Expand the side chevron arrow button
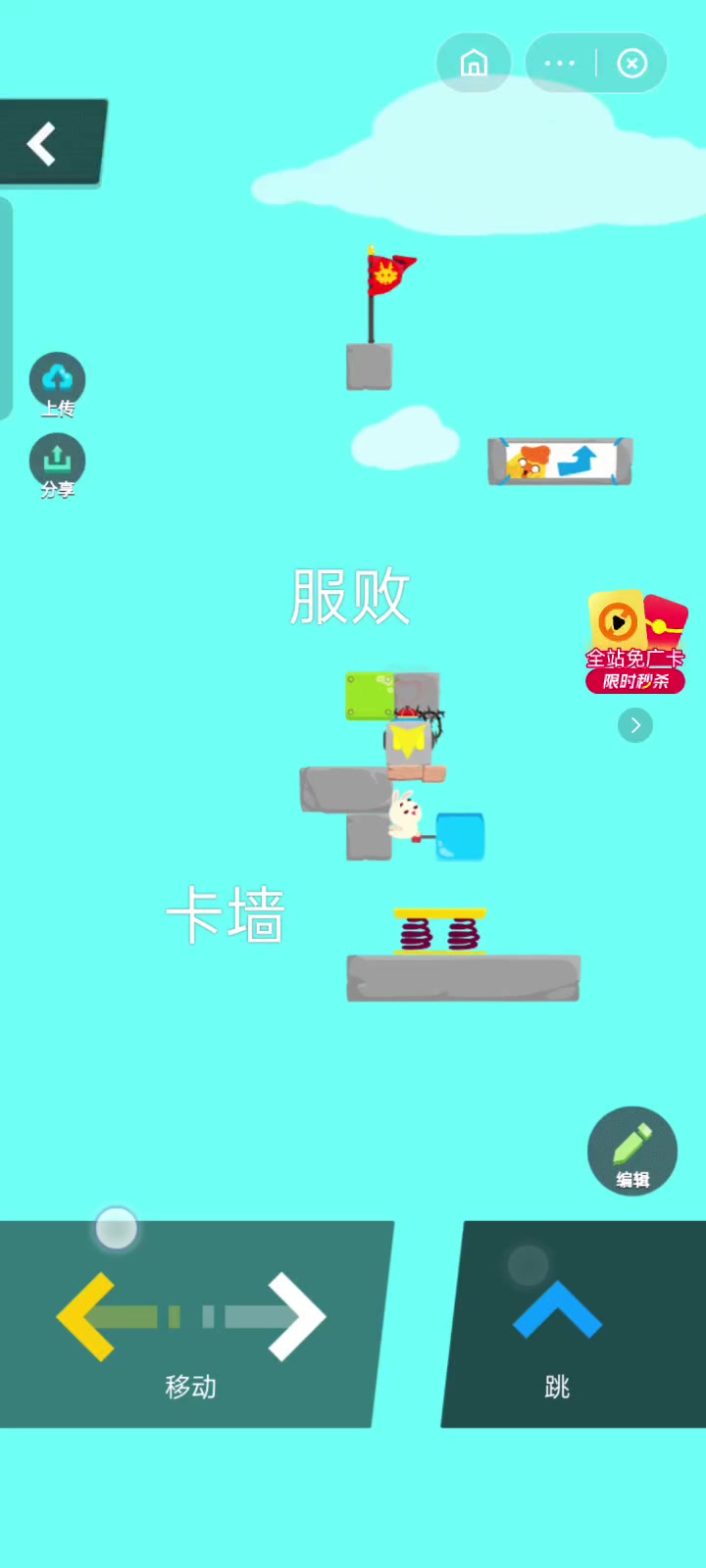 point(635,725)
